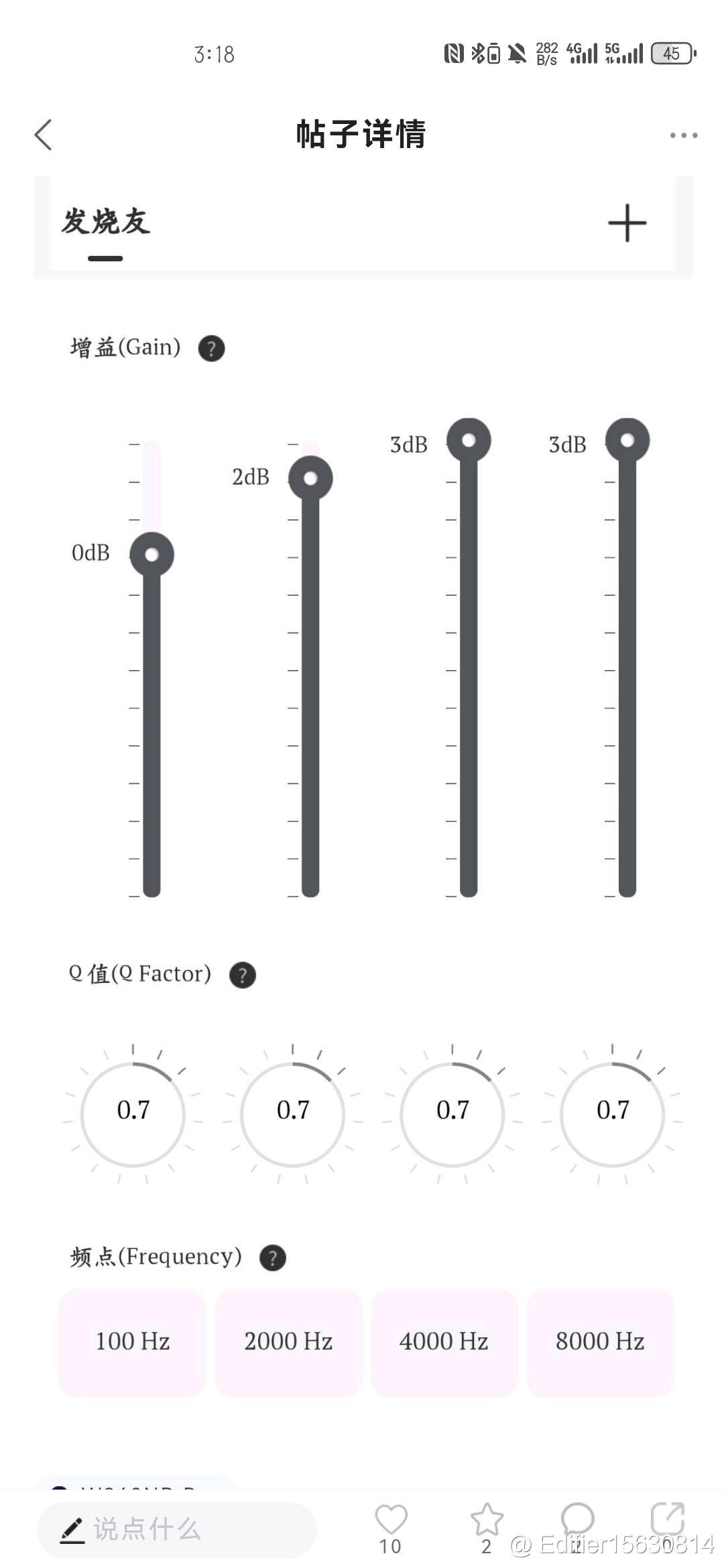Open the three-dot overflow menu
The width and height of the screenshot is (724, 1568).
point(683,135)
